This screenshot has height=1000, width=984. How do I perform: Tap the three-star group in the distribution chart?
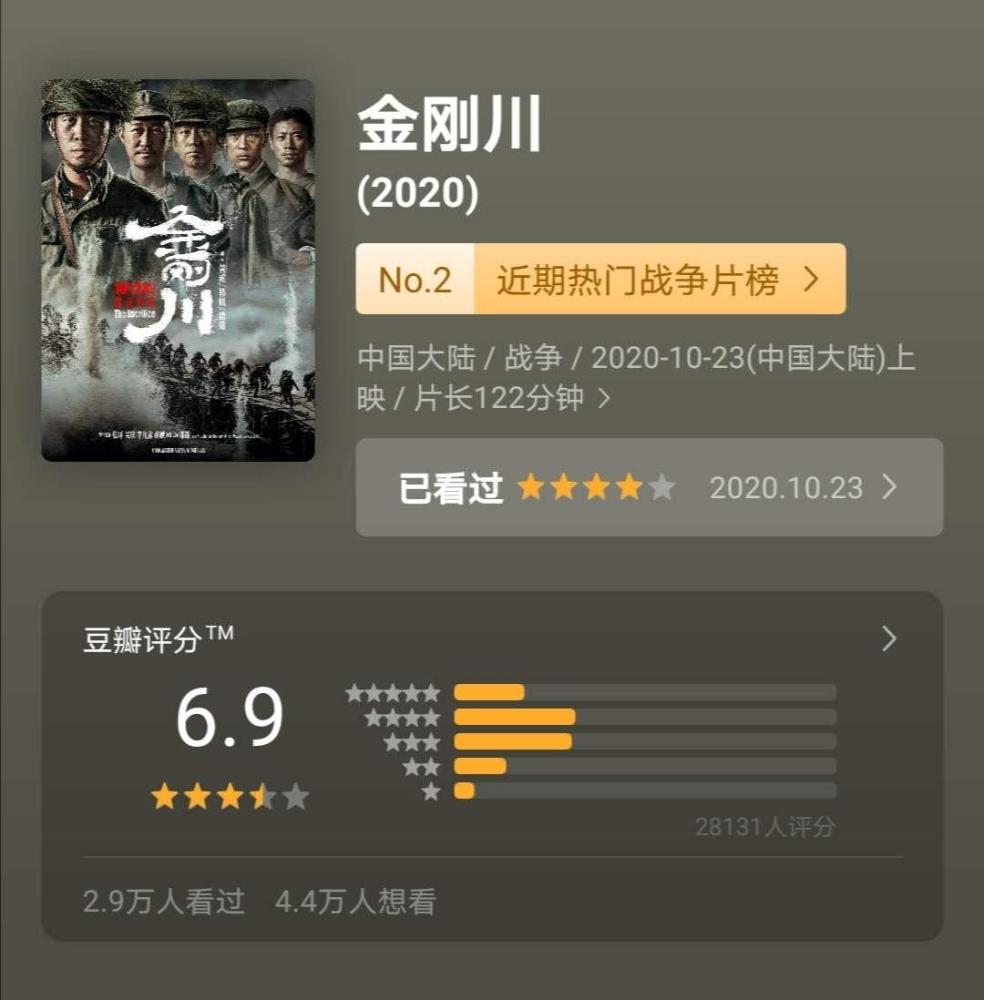tap(413, 741)
